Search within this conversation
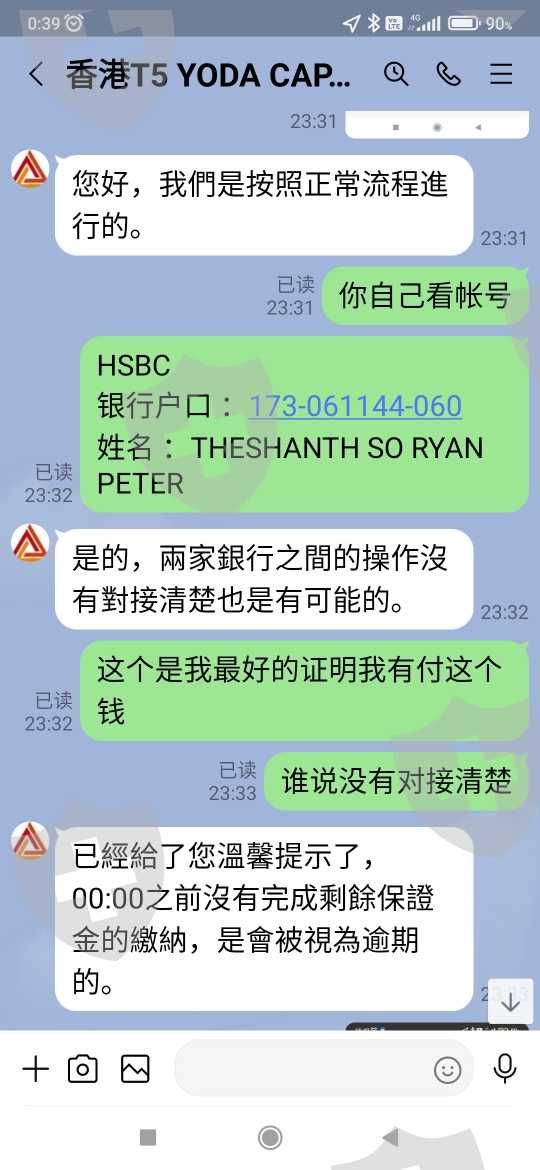 point(396,74)
